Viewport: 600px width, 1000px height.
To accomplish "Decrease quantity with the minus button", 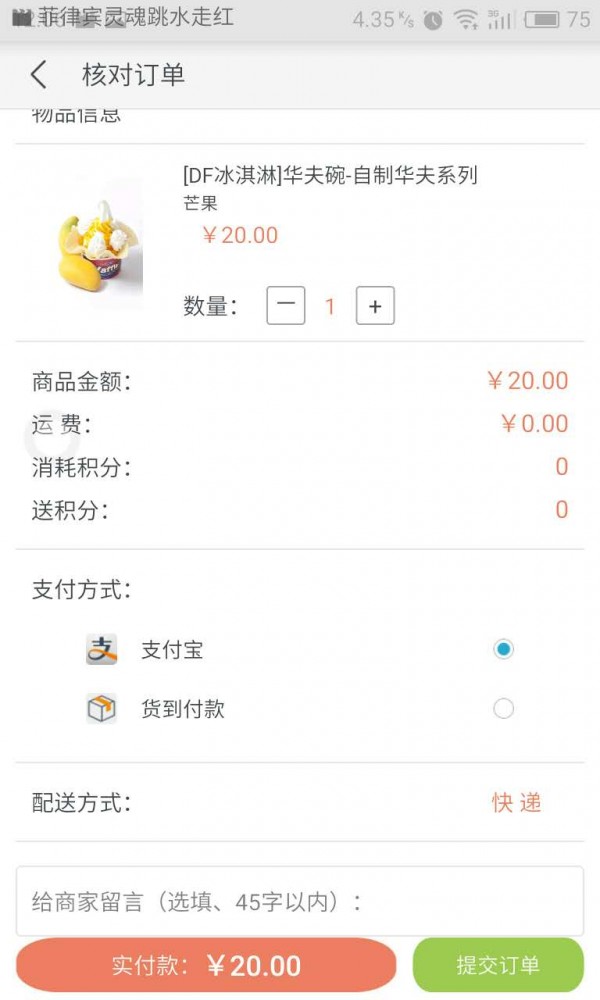I will click(285, 306).
